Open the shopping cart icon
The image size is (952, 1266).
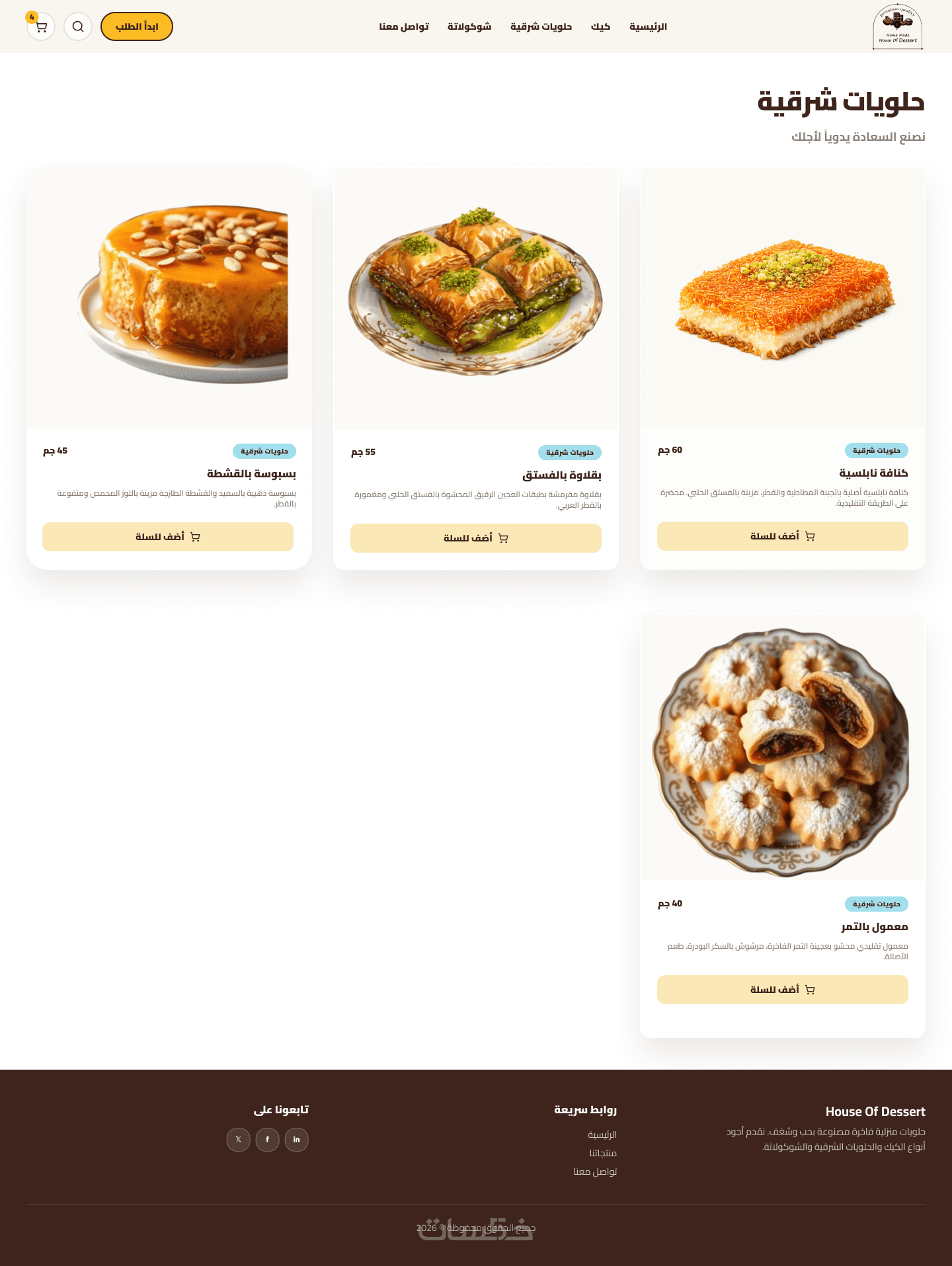(41, 27)
